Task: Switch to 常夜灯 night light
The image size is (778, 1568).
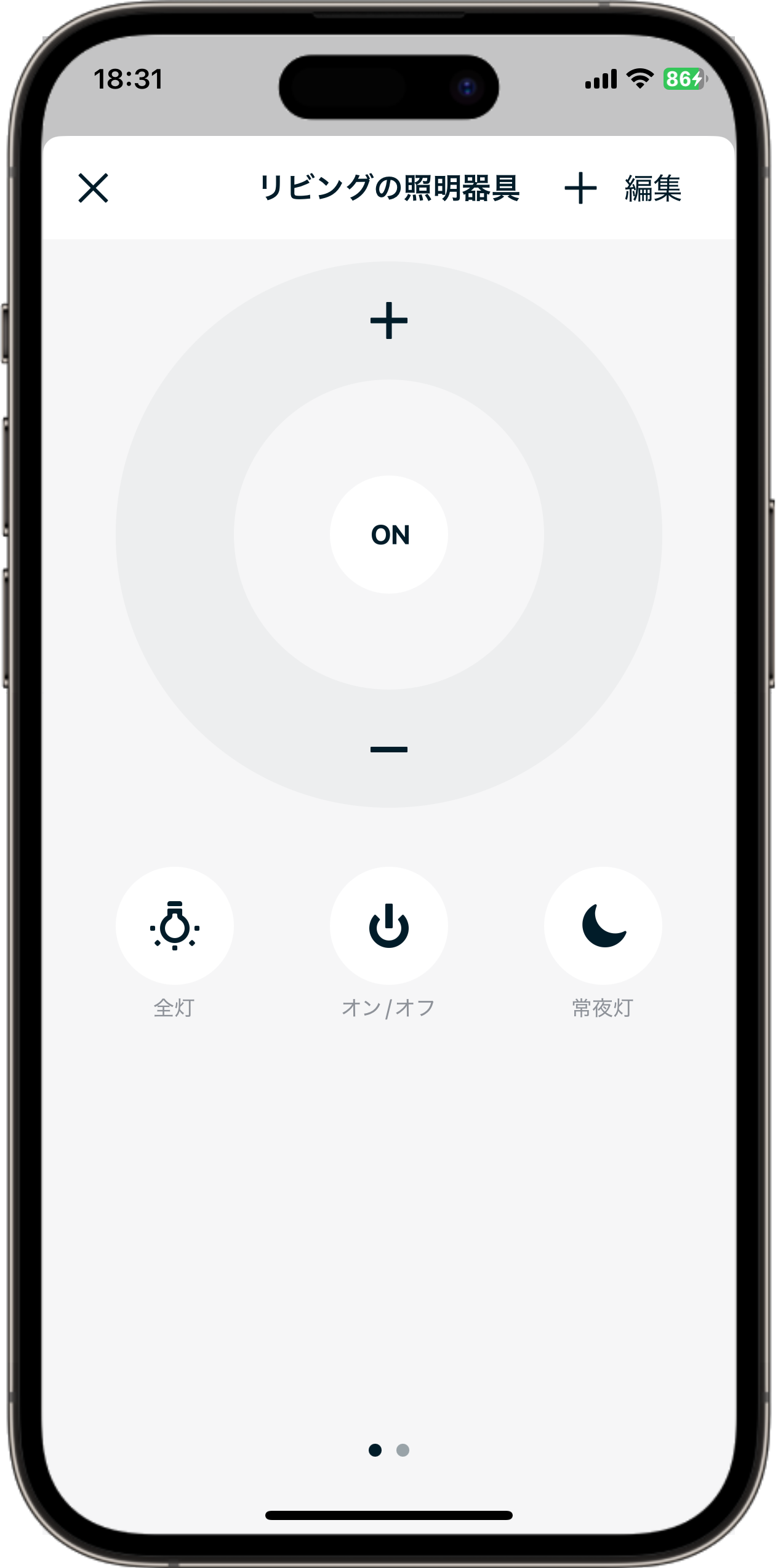Action: (x=603, y=926)
